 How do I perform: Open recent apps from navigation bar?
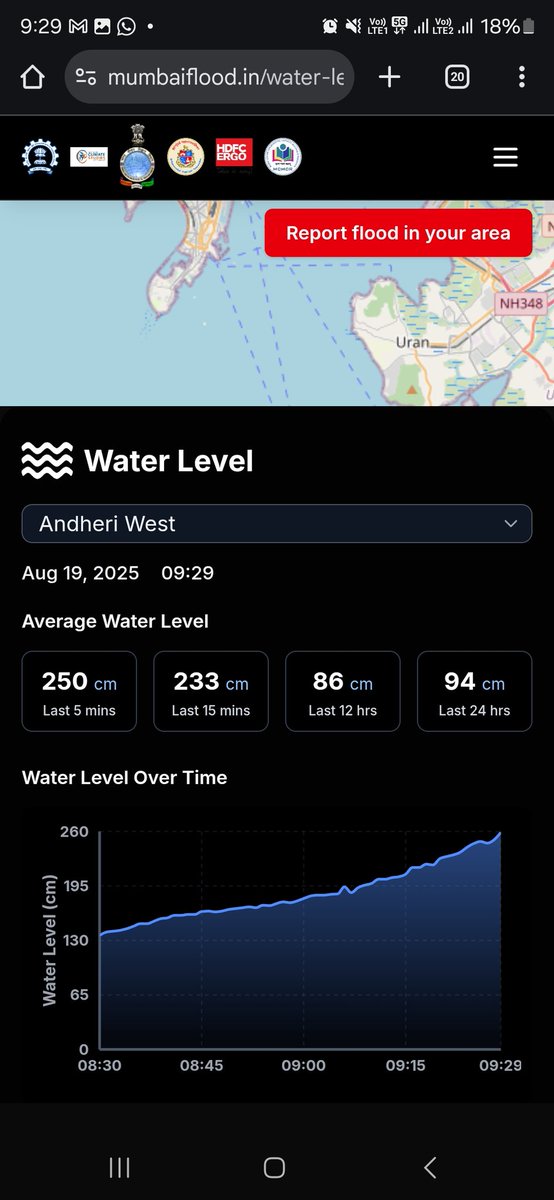(x=119, y=1167)
